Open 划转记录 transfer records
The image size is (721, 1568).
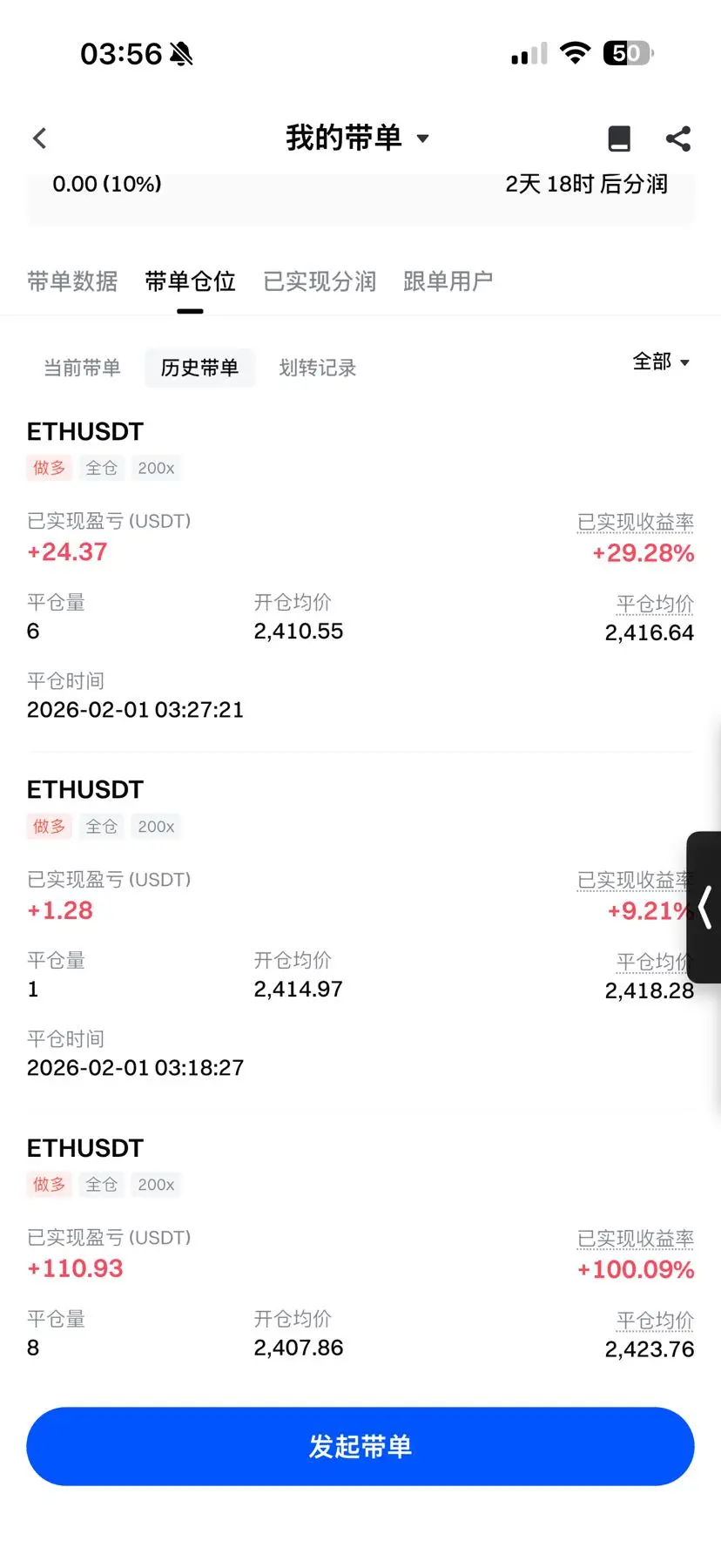pyautogui.click(x=318, y=368)
